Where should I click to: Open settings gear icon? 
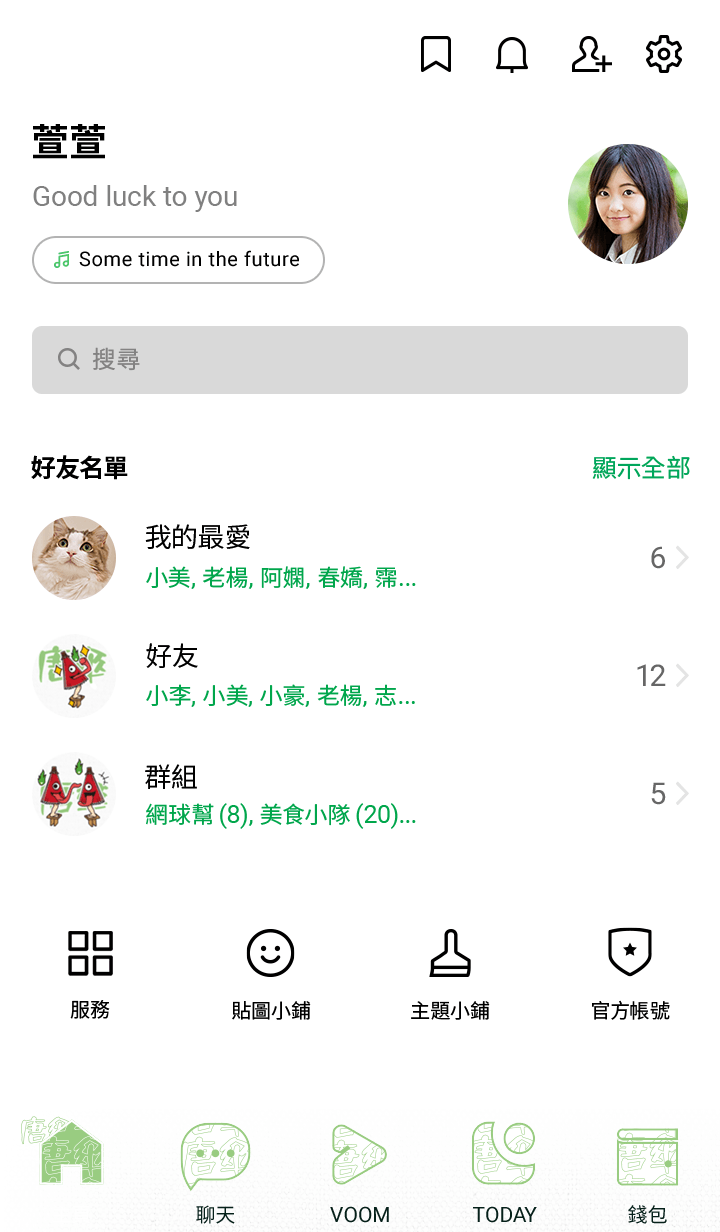664,54
